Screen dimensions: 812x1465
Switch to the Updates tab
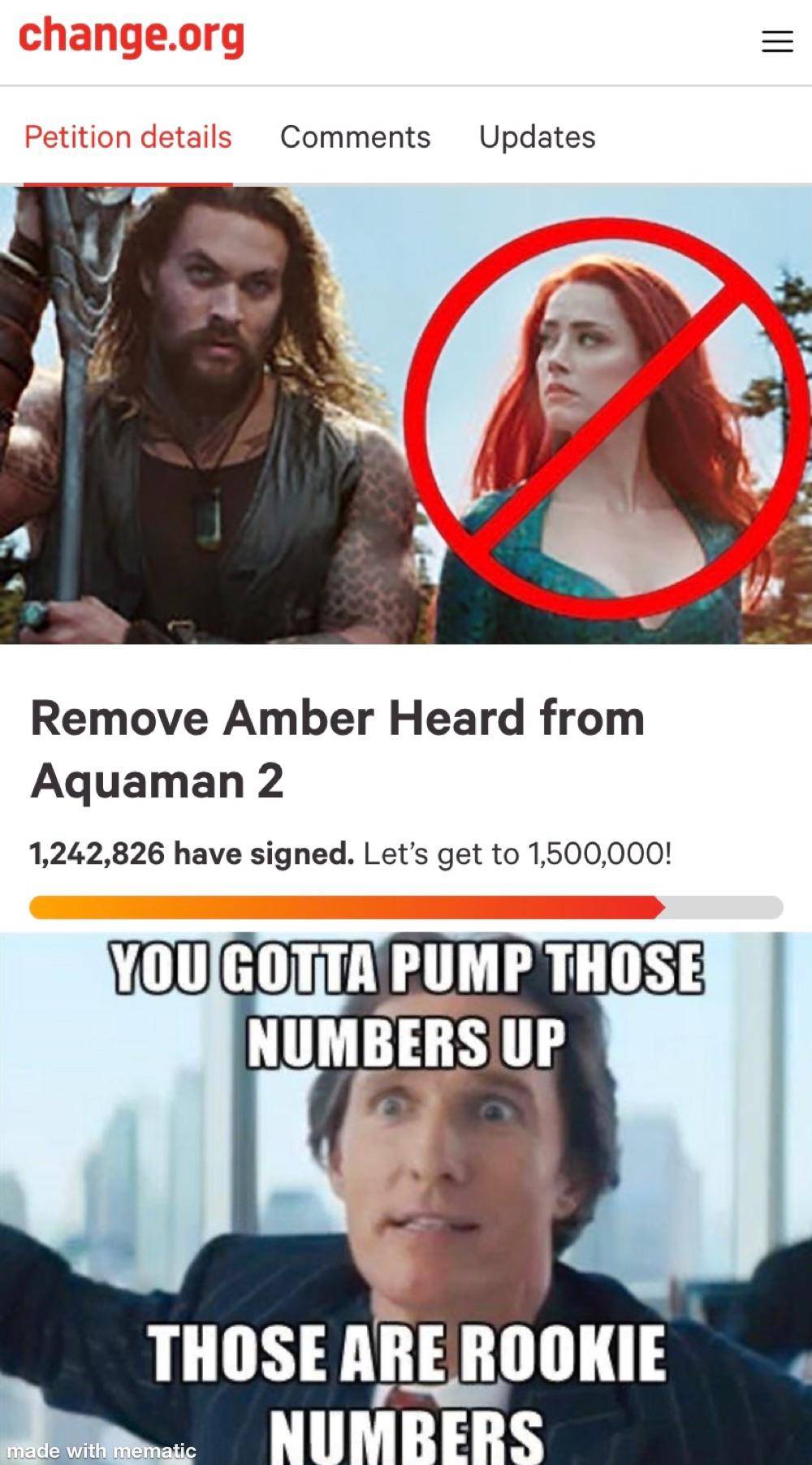coord(538,136)
